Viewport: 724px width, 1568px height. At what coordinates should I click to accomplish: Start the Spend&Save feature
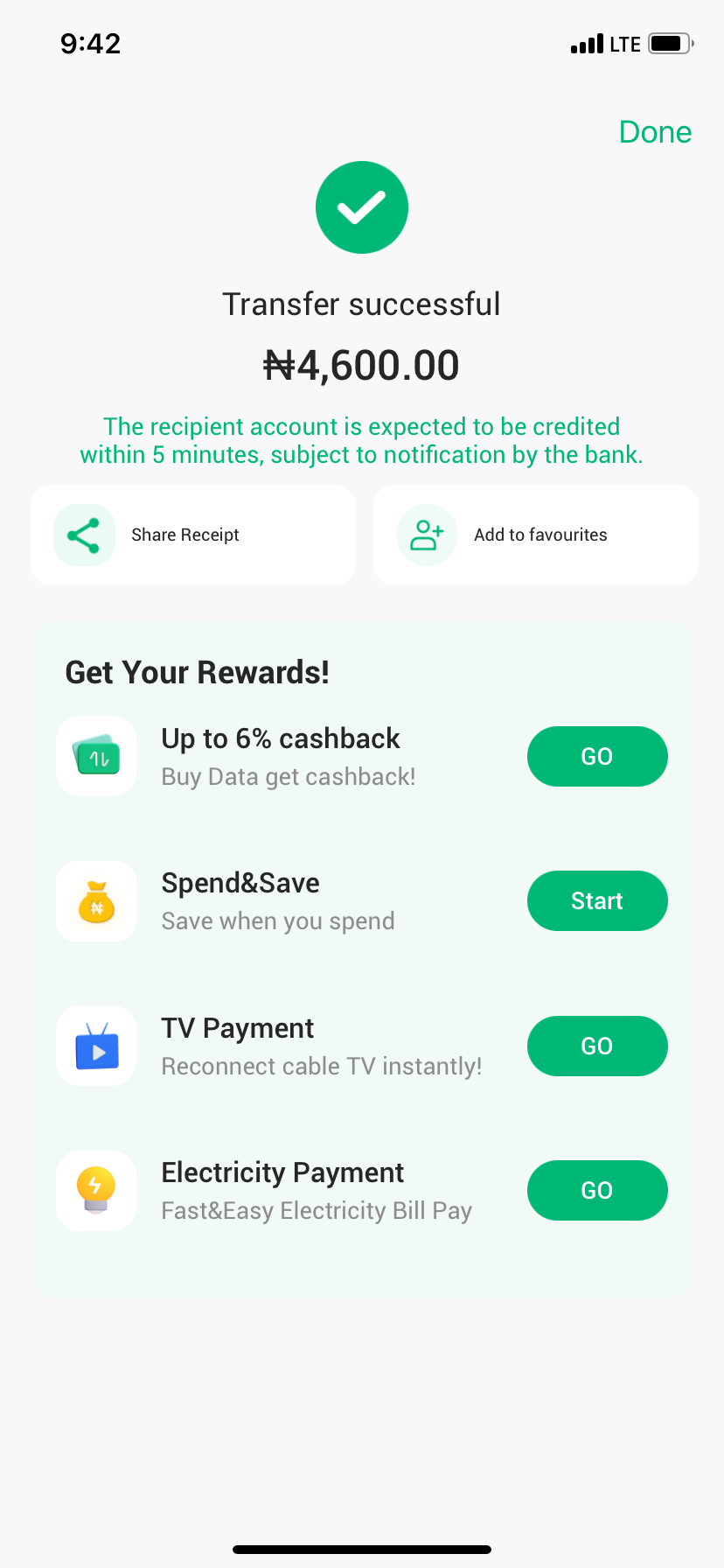pyautogui.click(x=597, y=900)
